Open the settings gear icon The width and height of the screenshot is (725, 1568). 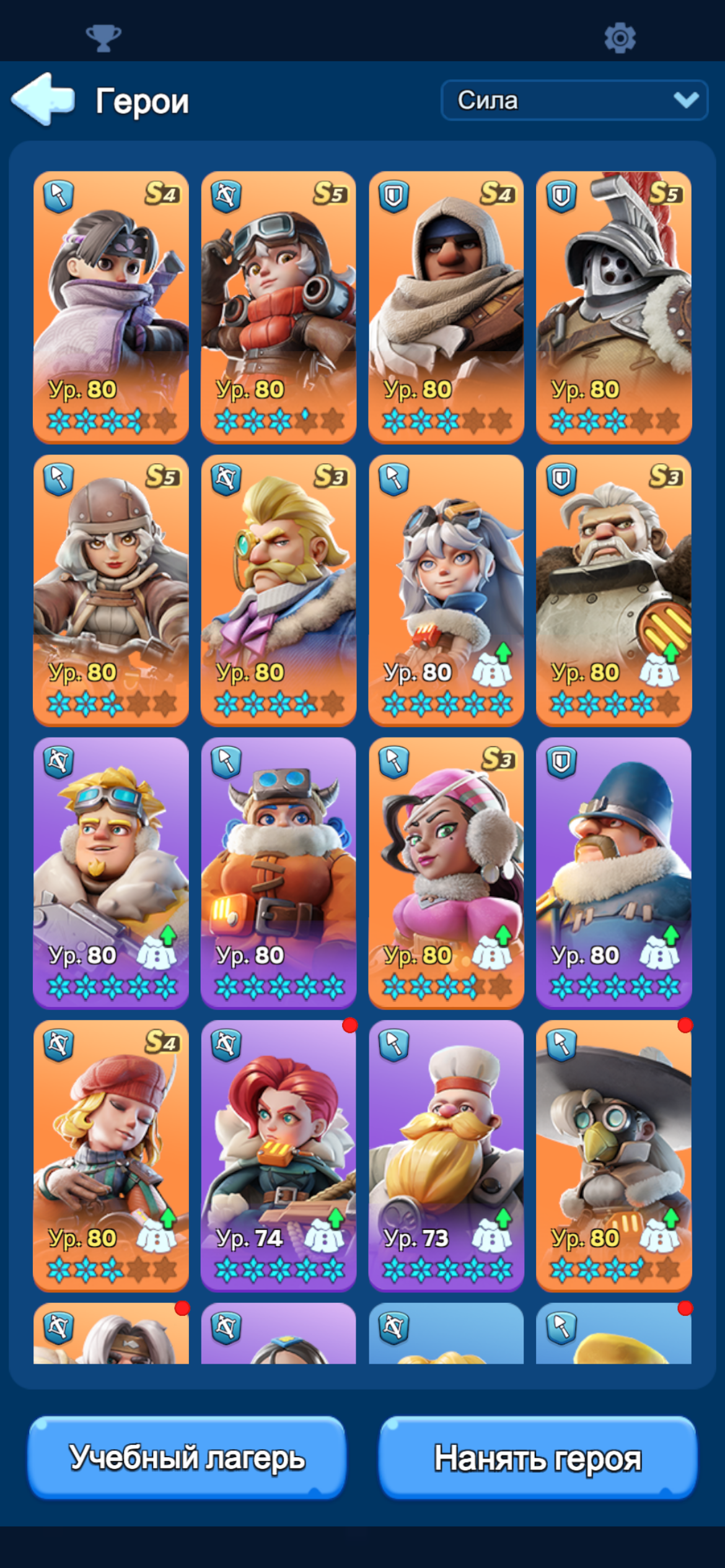620,38
